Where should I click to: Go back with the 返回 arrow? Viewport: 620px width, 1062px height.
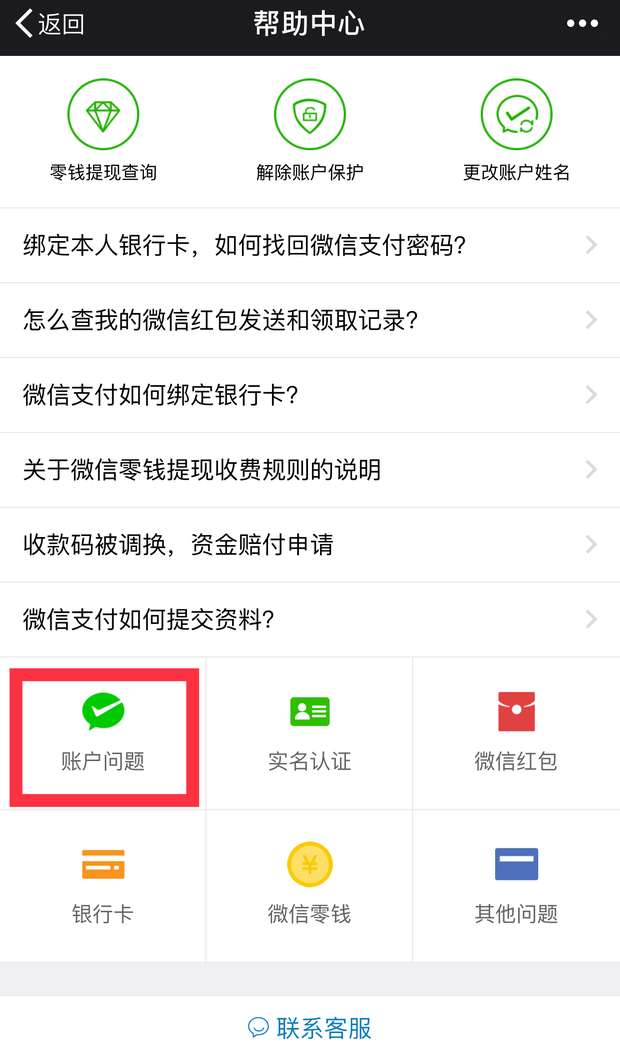[48, 25]
